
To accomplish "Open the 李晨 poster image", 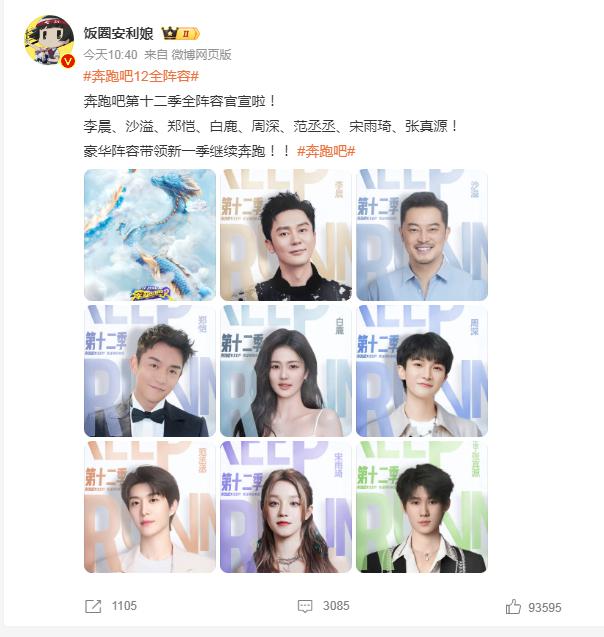I will tap(286, 235).
